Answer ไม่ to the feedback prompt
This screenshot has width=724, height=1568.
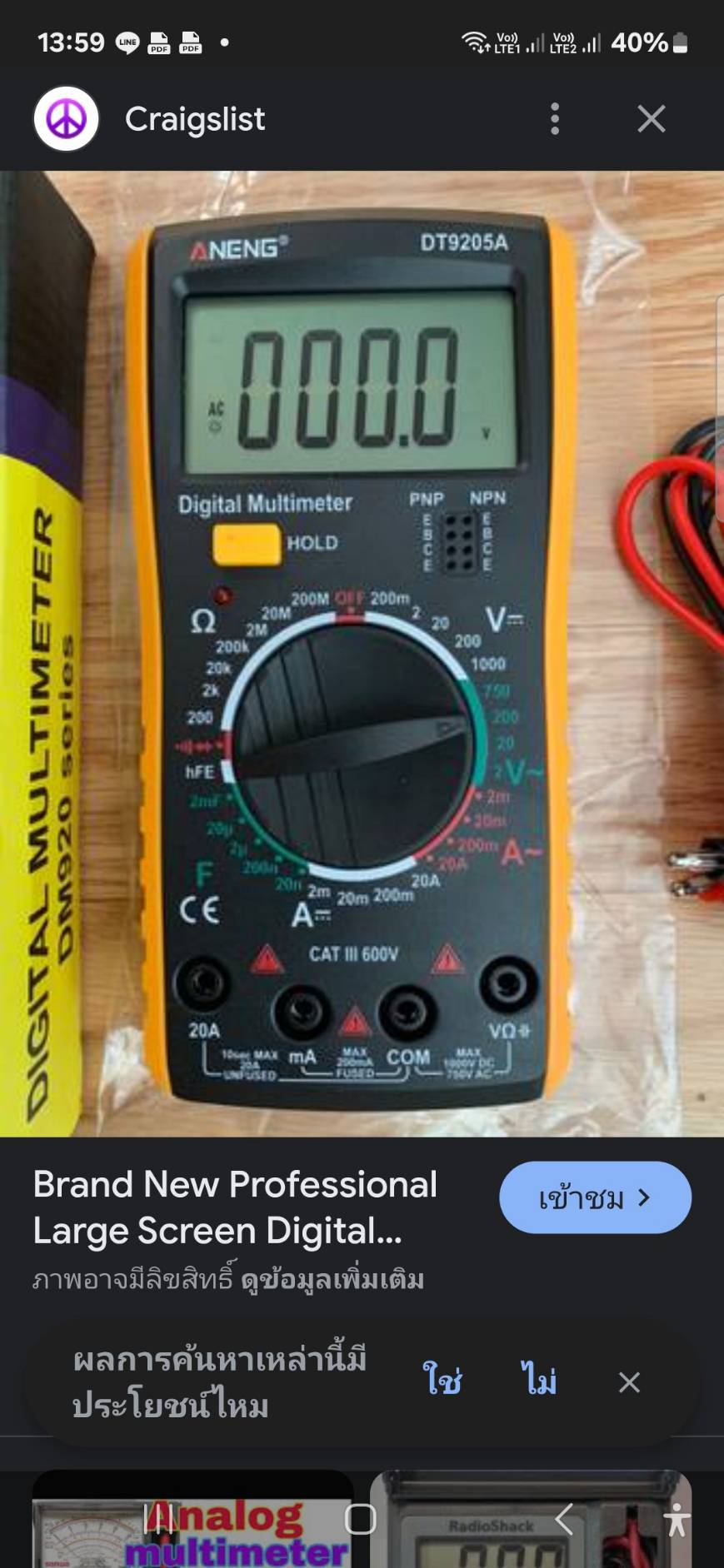[x=539, y=1382]
